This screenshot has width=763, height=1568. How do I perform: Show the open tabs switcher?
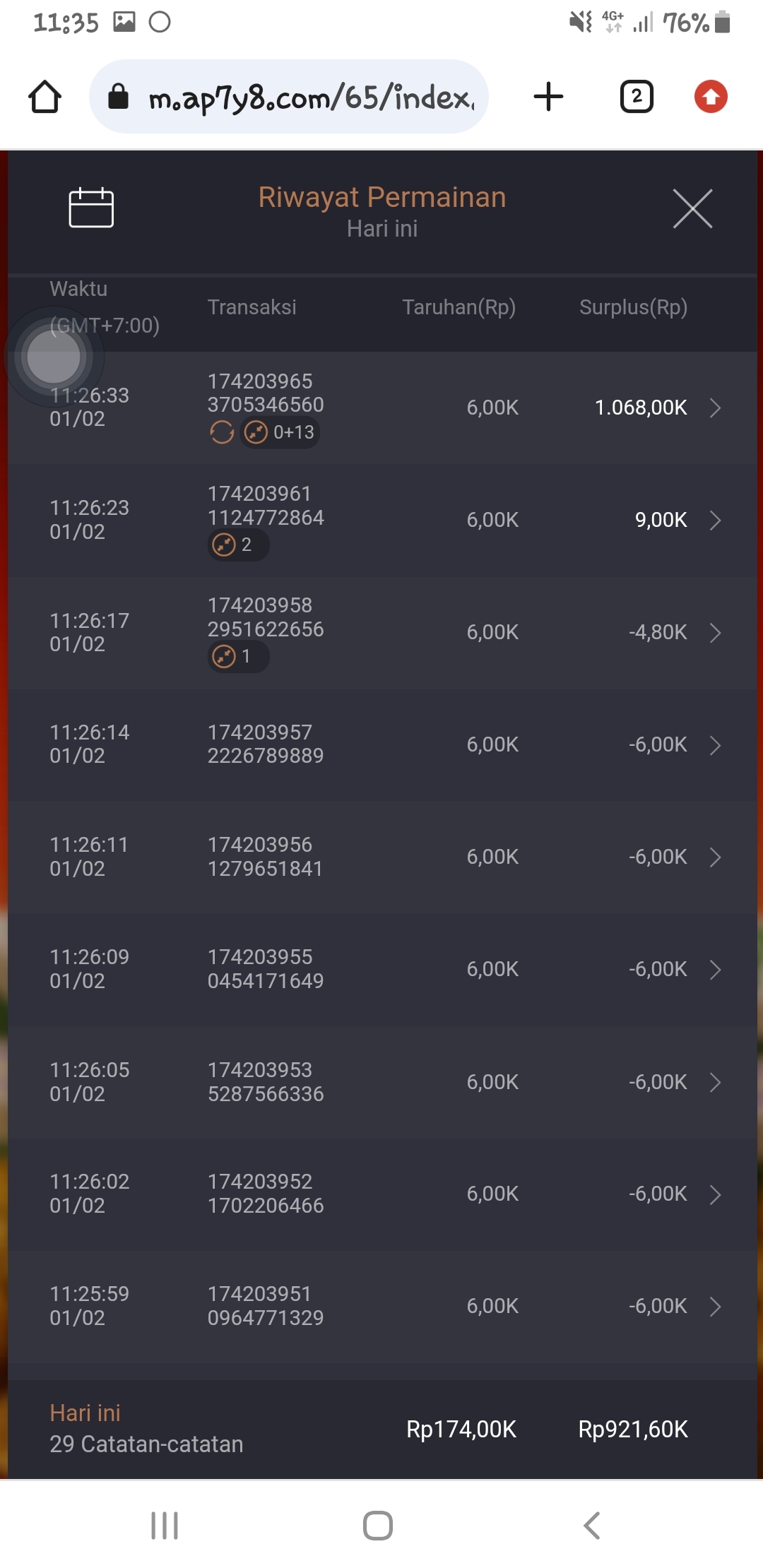[x=637, y=97]
